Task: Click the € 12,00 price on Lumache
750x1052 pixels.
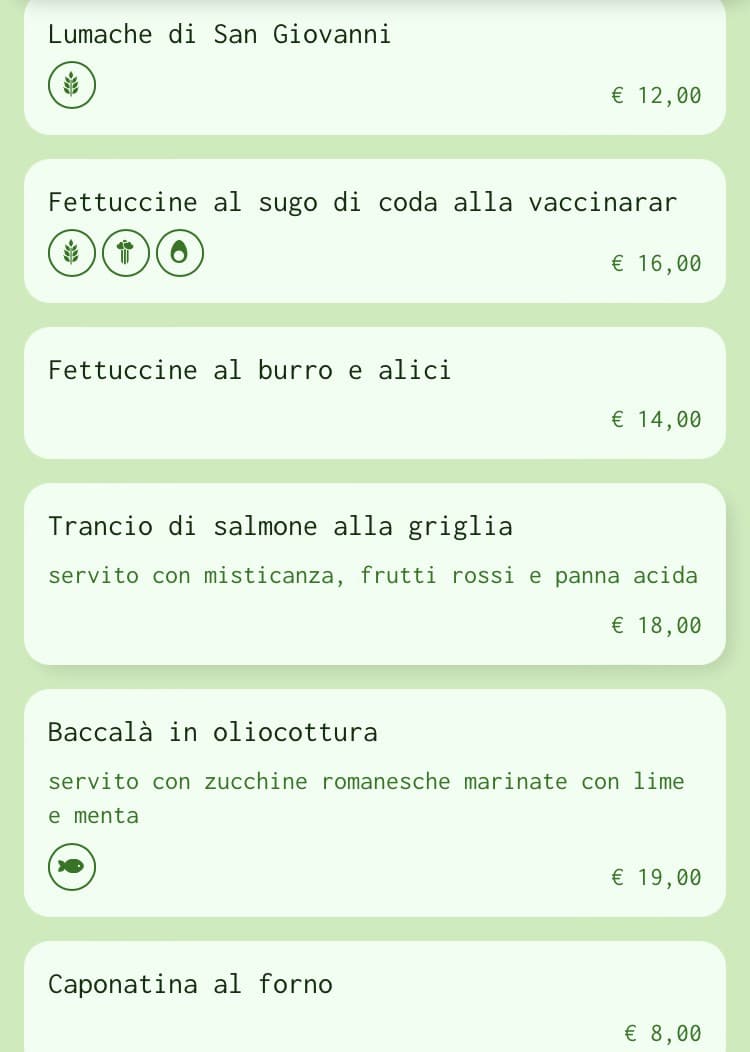Action: [656, 95]
